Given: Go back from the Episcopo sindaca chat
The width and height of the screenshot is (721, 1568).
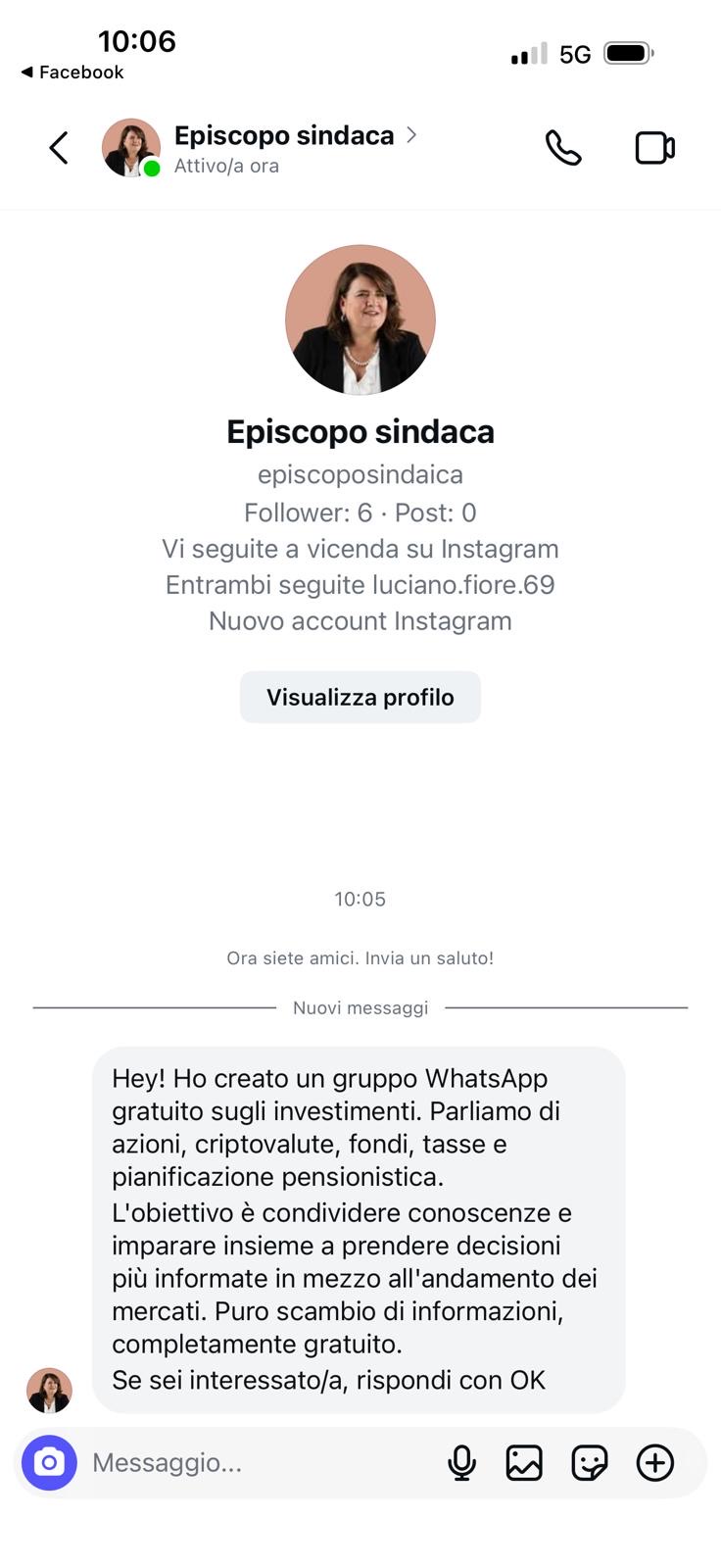Looking at the screenshot, I should point(59,148).
